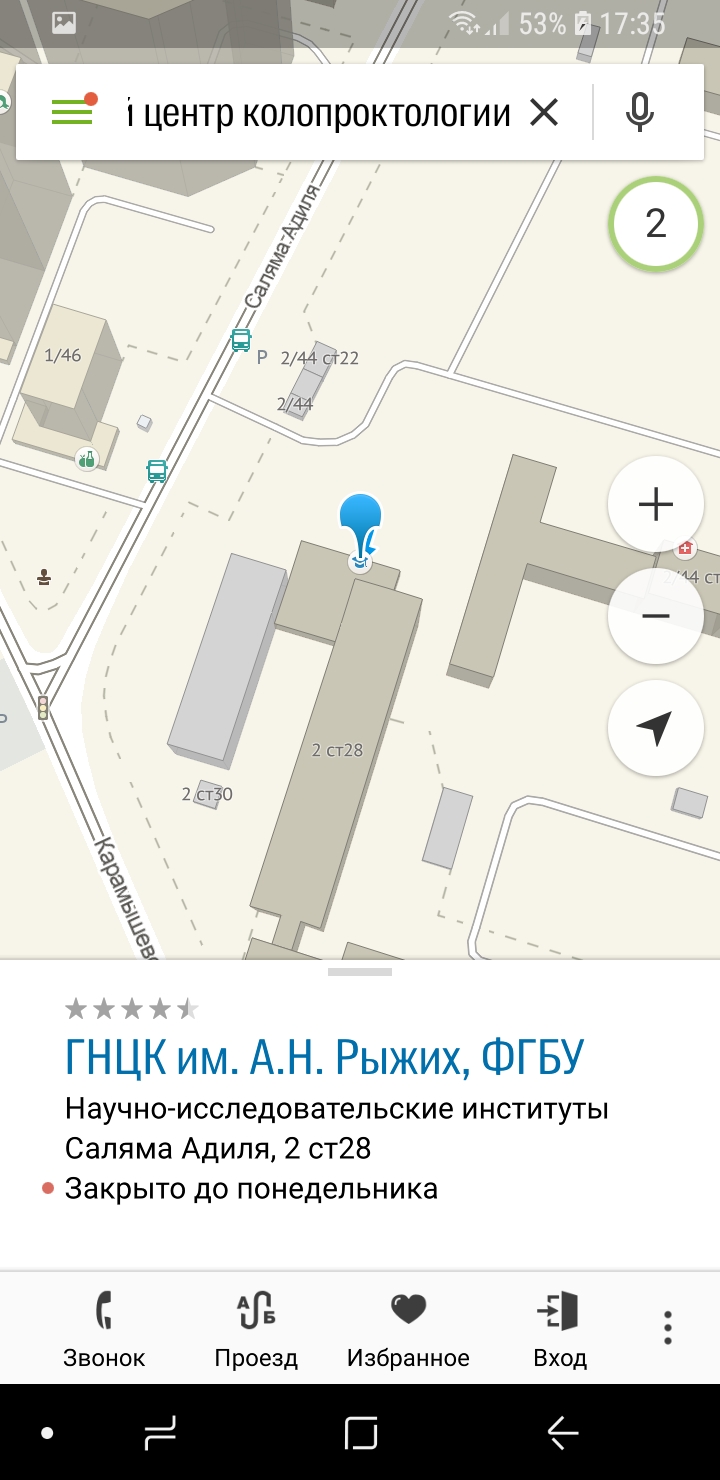Viewport: 720px width, 1480px height.
Task: Zoom out on the map
Action: tap(655, 616)
